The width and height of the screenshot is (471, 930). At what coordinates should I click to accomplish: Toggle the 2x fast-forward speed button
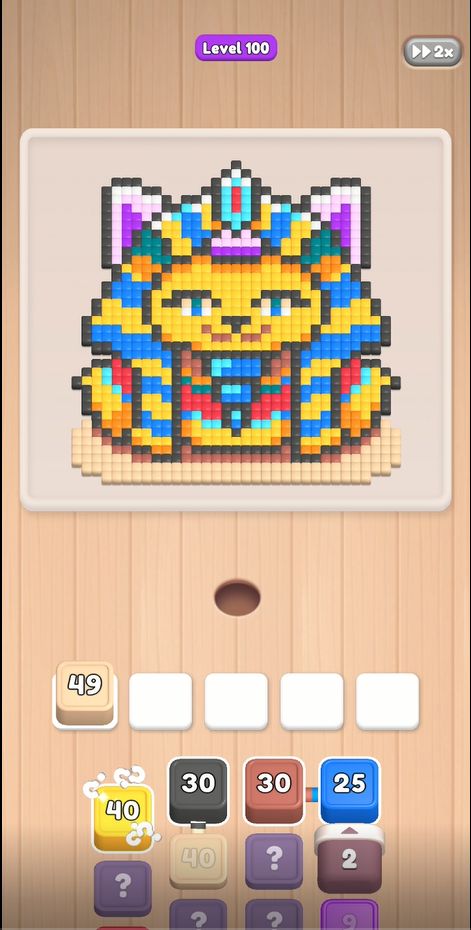coord(432,52)
